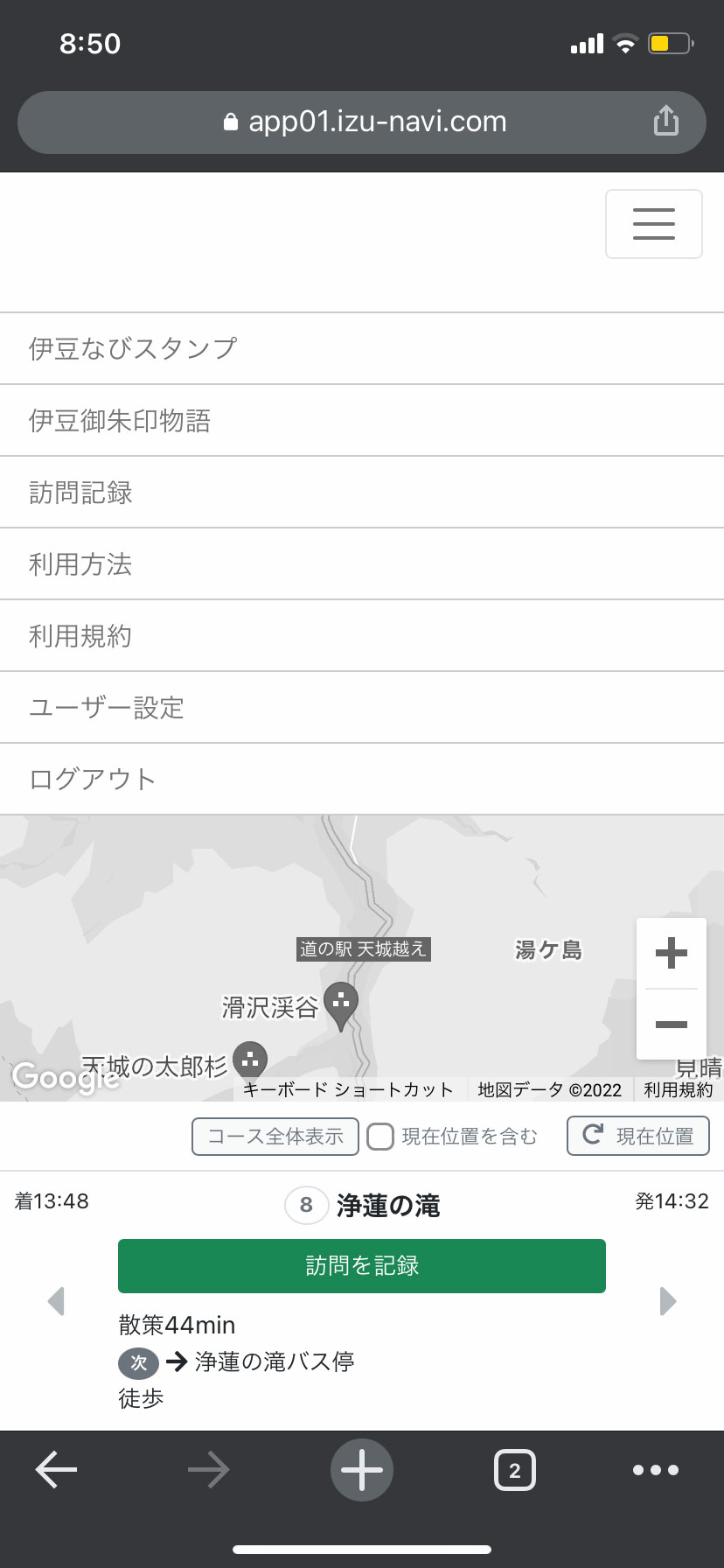The width and height of the screenshot is (724, 1568).
Task: Refresh 現在位置 current location
Action: coord(637,1136)
